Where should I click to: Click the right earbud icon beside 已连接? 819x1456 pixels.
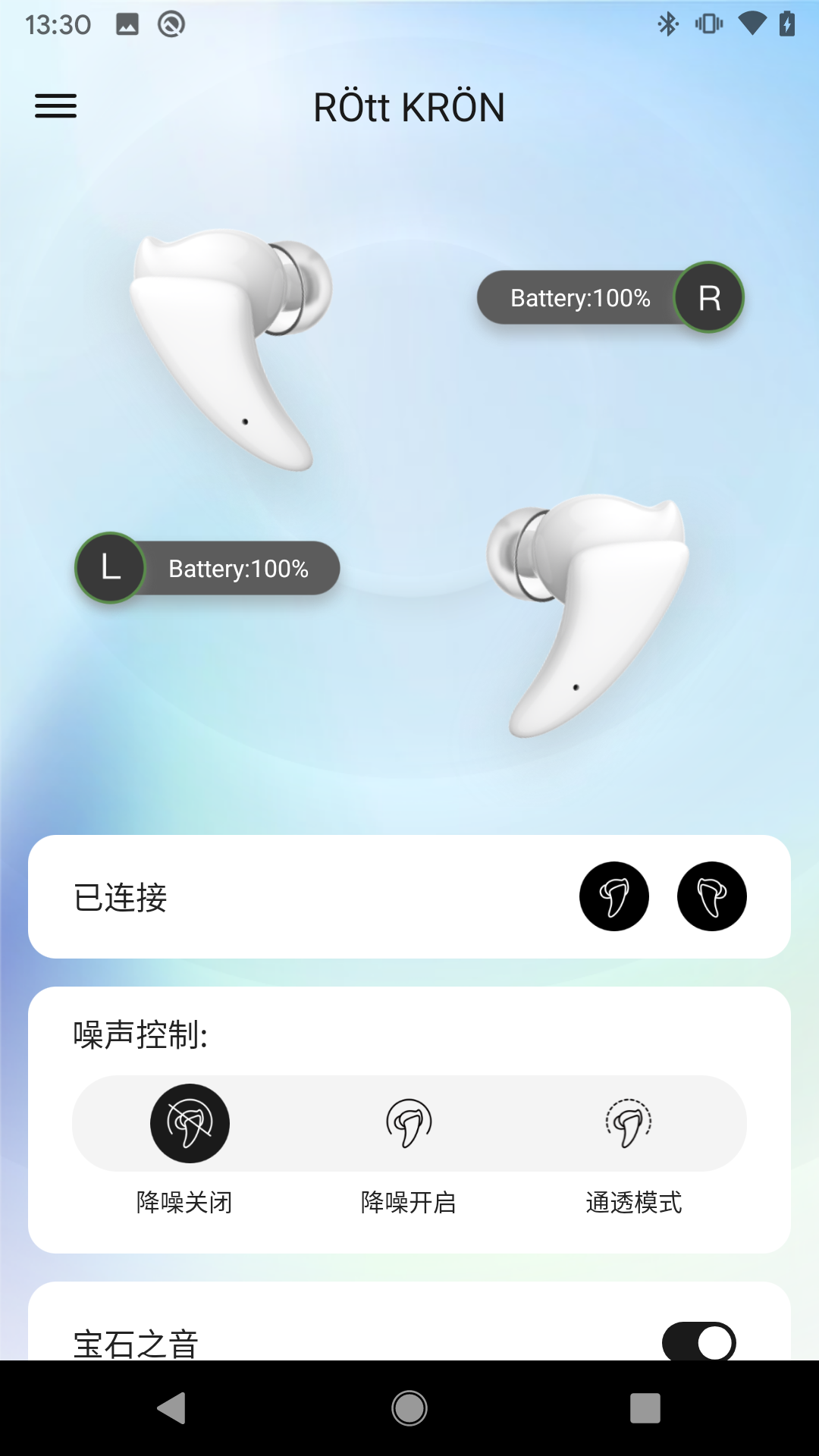[712, 896]
